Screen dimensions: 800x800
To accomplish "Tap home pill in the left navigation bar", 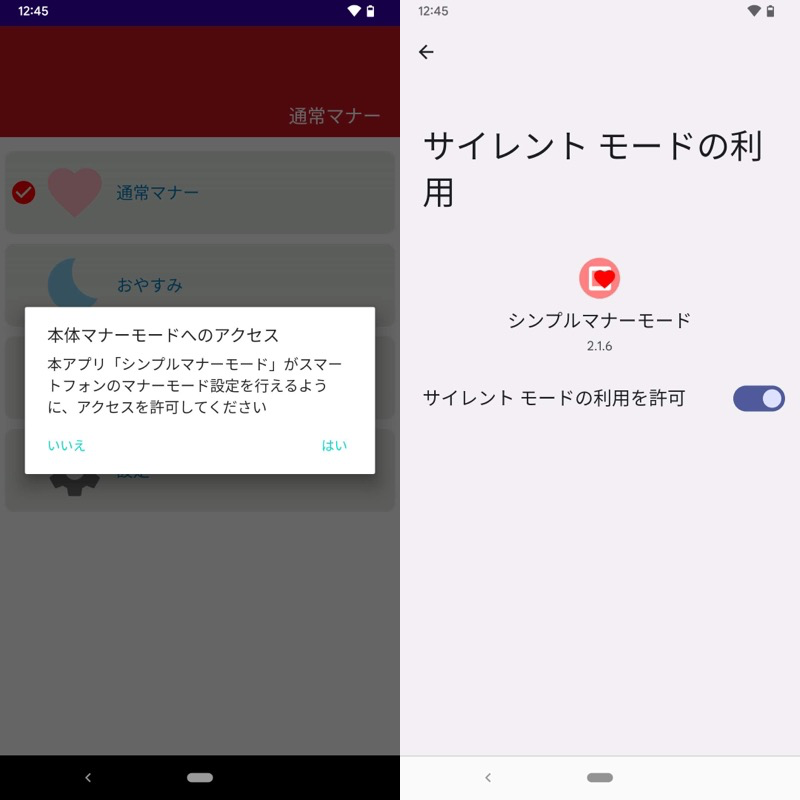I will [x=200, y=777].
